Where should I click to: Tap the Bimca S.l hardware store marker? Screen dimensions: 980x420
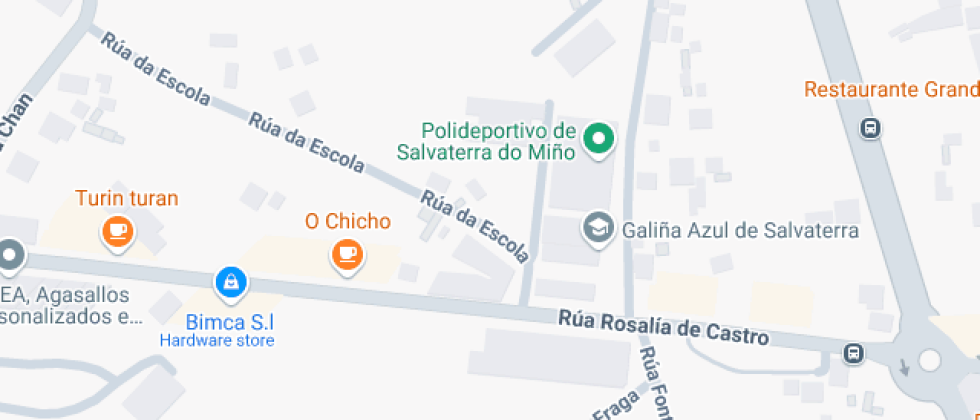click(231, 283)
